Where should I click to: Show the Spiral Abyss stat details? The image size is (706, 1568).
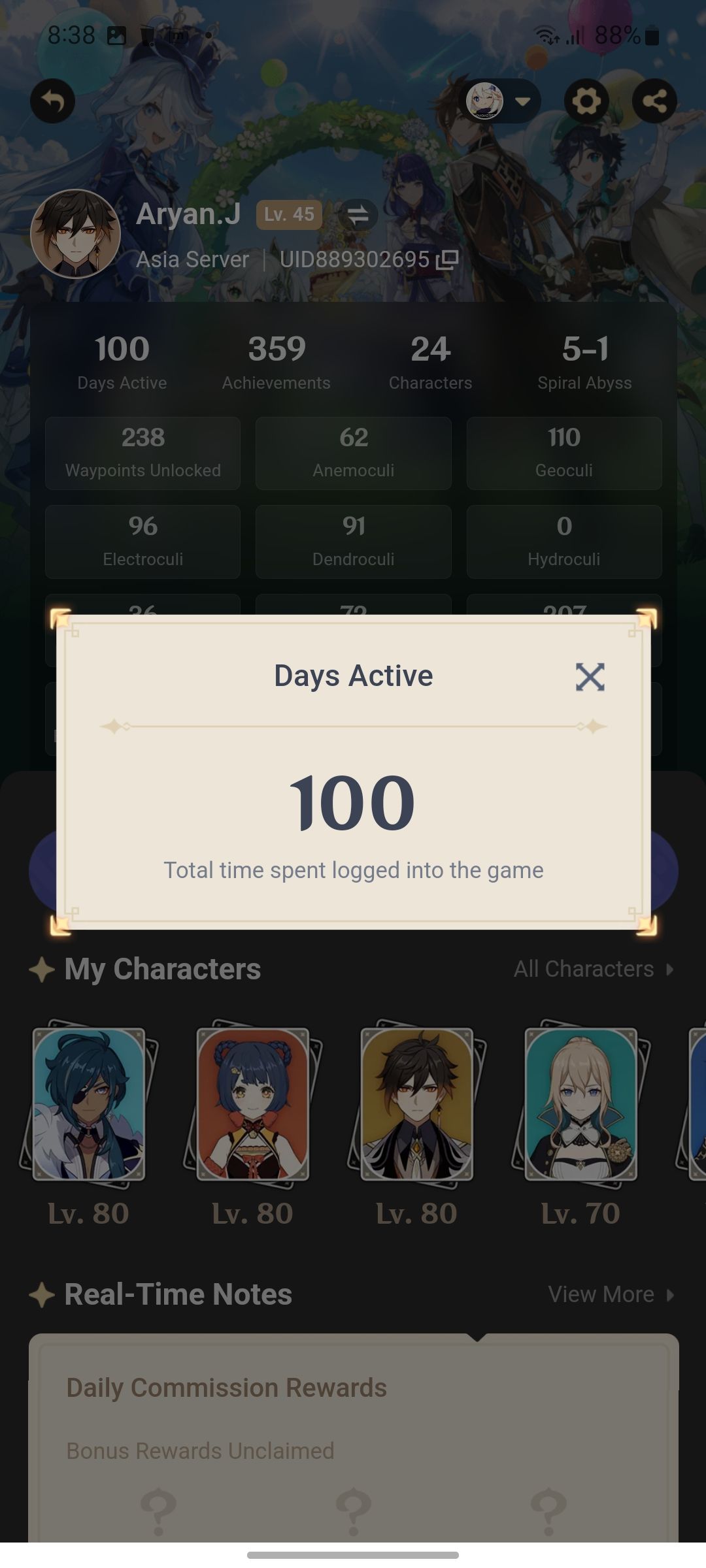pyautogui.click(x=584, y=361)
